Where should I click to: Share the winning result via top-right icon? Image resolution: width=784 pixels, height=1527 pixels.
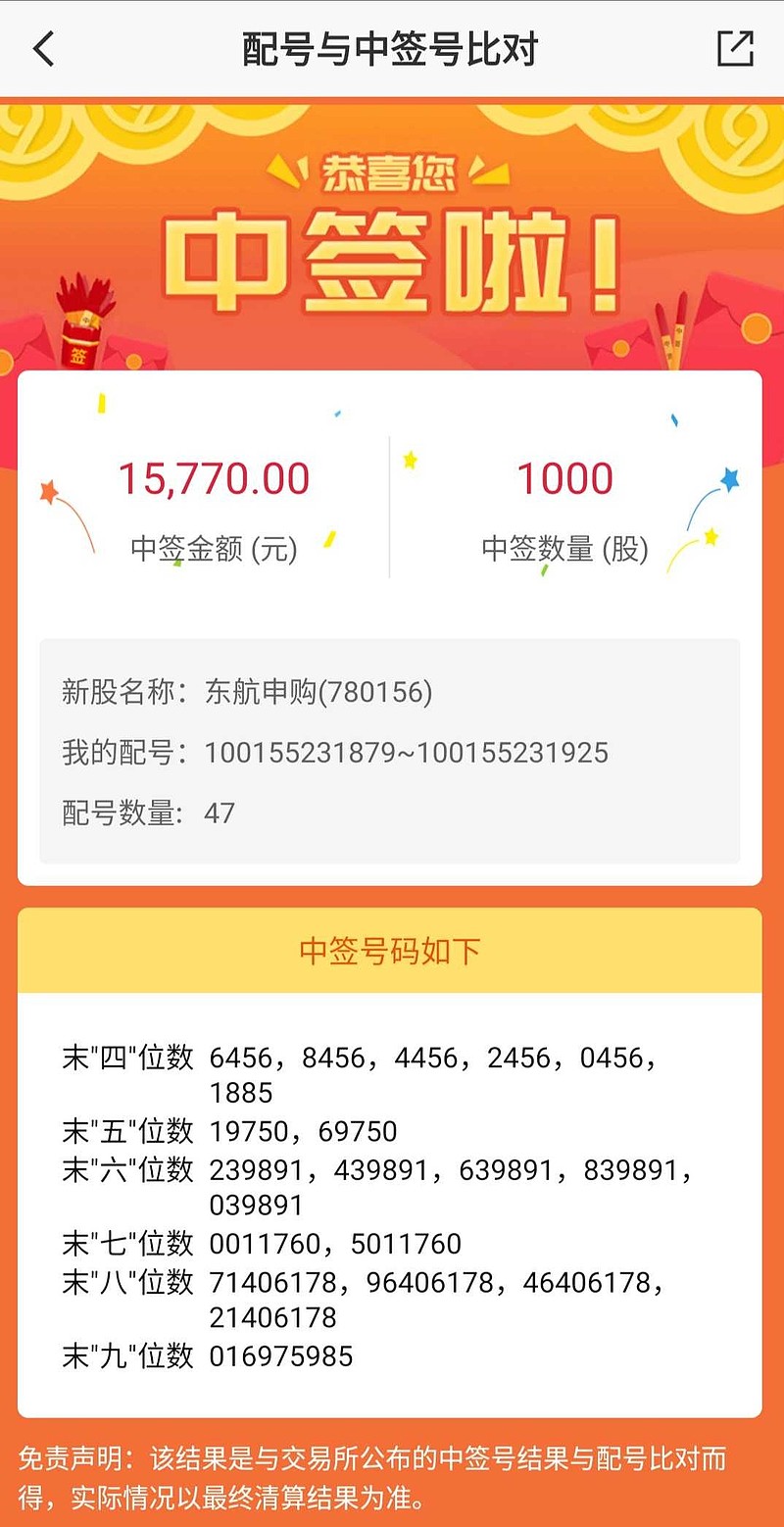(735, 48)
